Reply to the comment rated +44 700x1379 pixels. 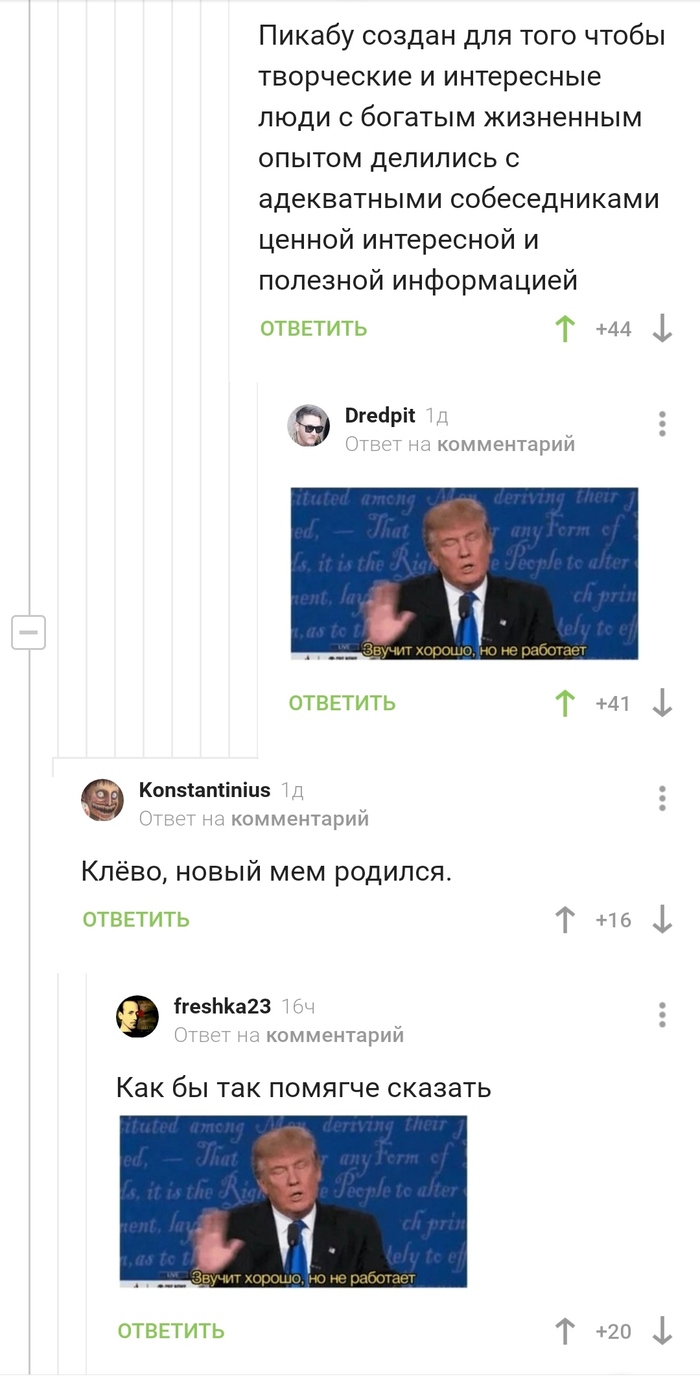tap(313, 329)
